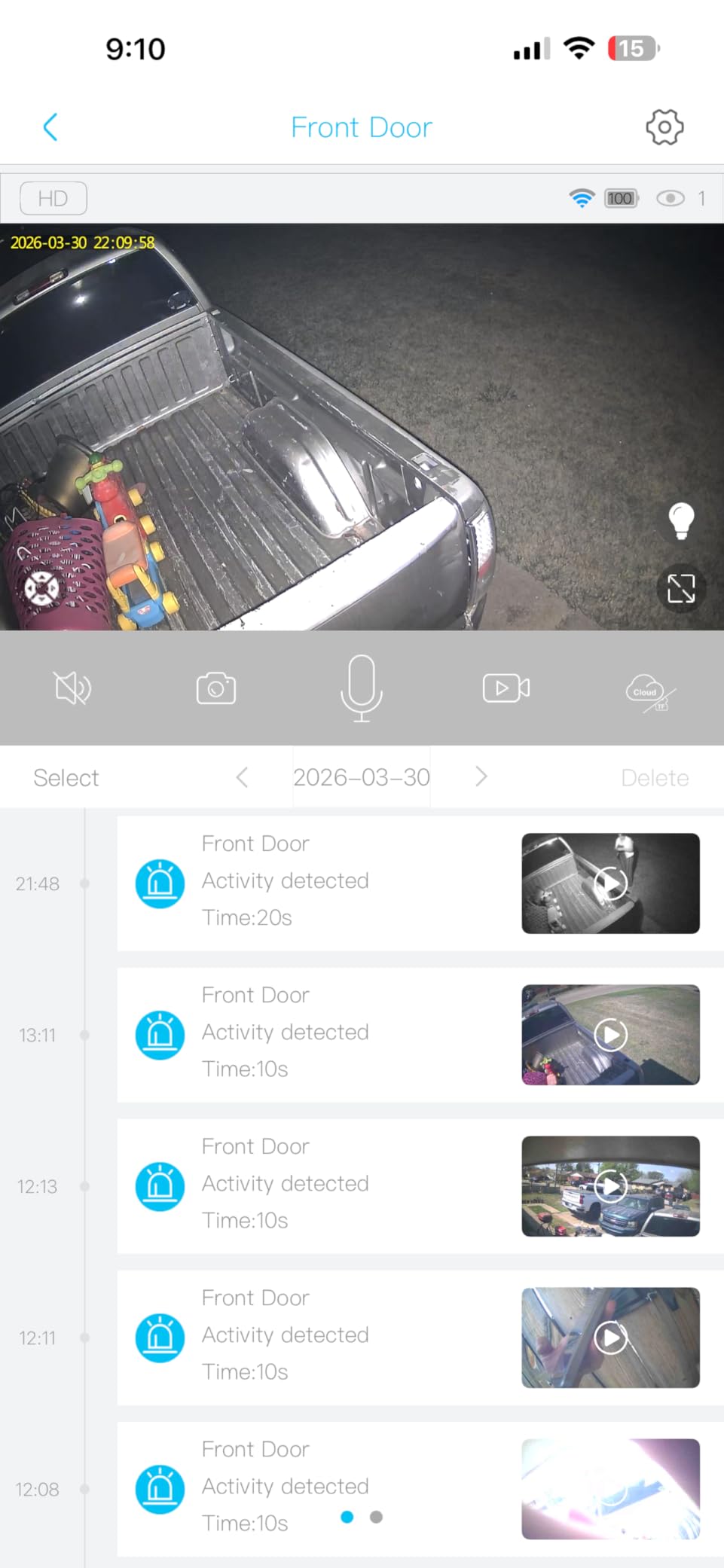Play the 12:11 activity clip
724x1568 pixels.
pos(610,1338)
